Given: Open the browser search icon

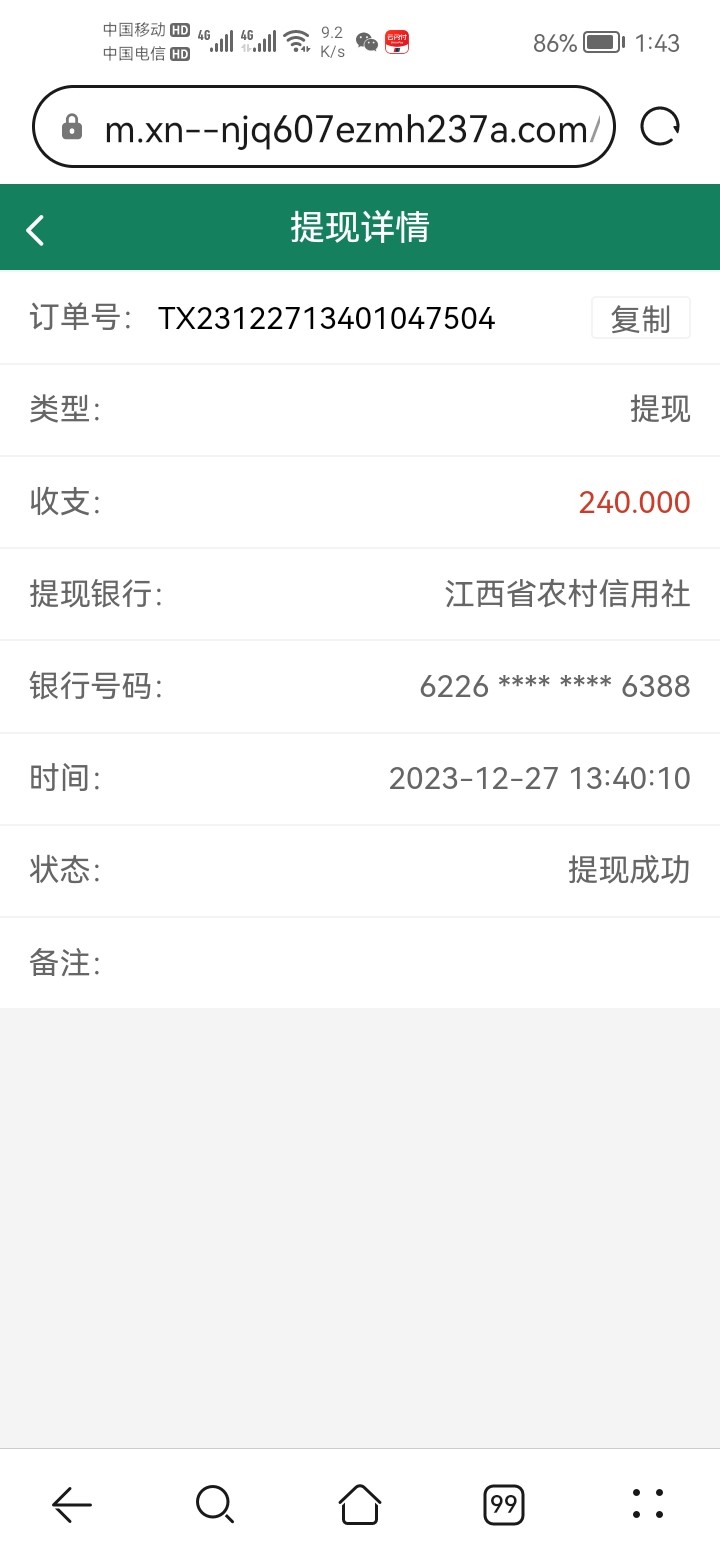Looking at the screenshot, I should click(x=215, y=1503).
